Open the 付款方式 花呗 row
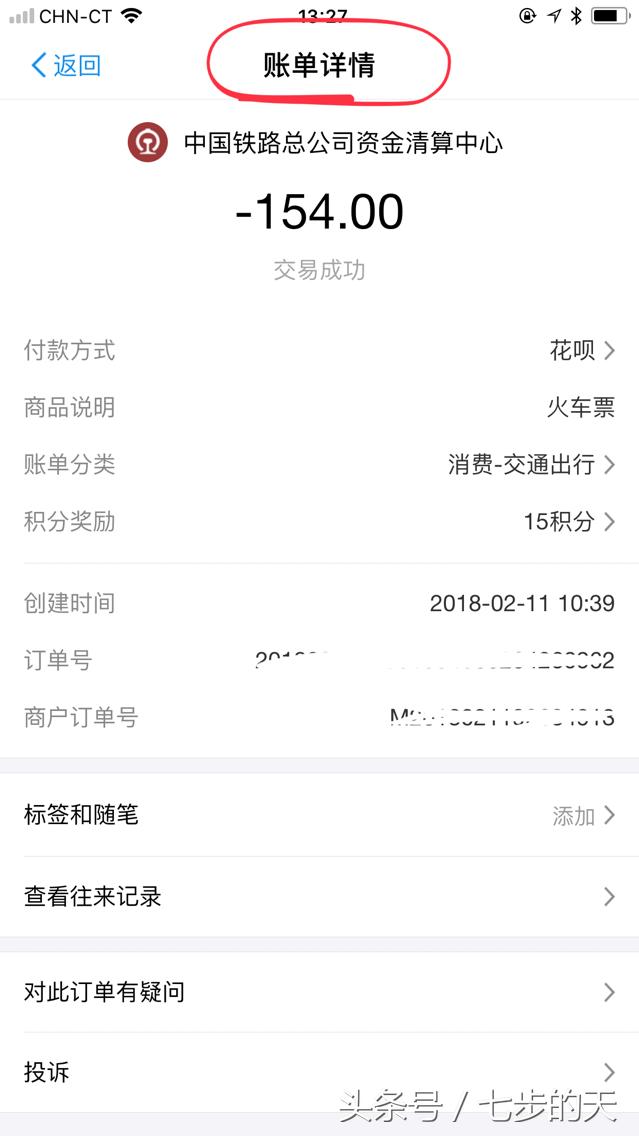 click(580, 350)
